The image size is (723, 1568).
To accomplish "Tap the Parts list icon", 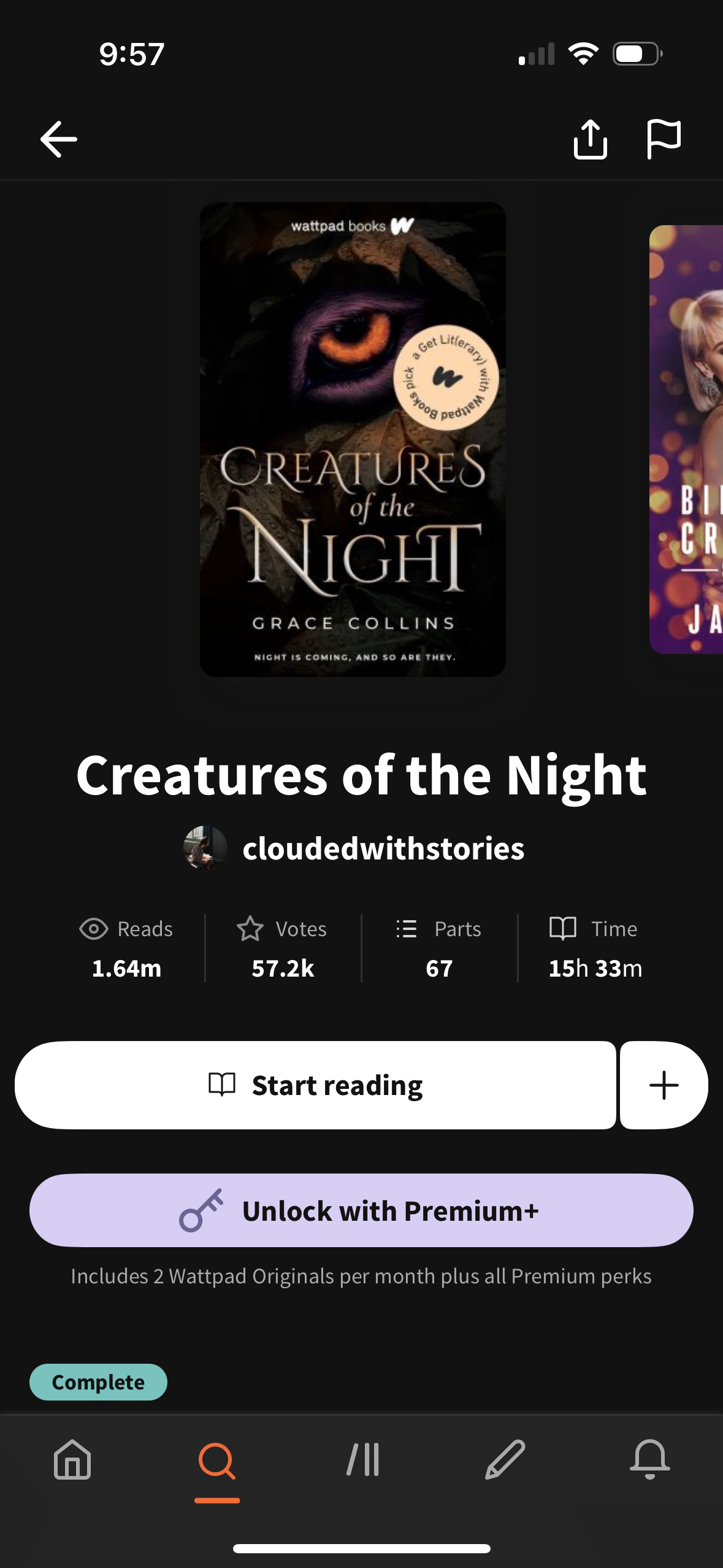I will point(407,929).
